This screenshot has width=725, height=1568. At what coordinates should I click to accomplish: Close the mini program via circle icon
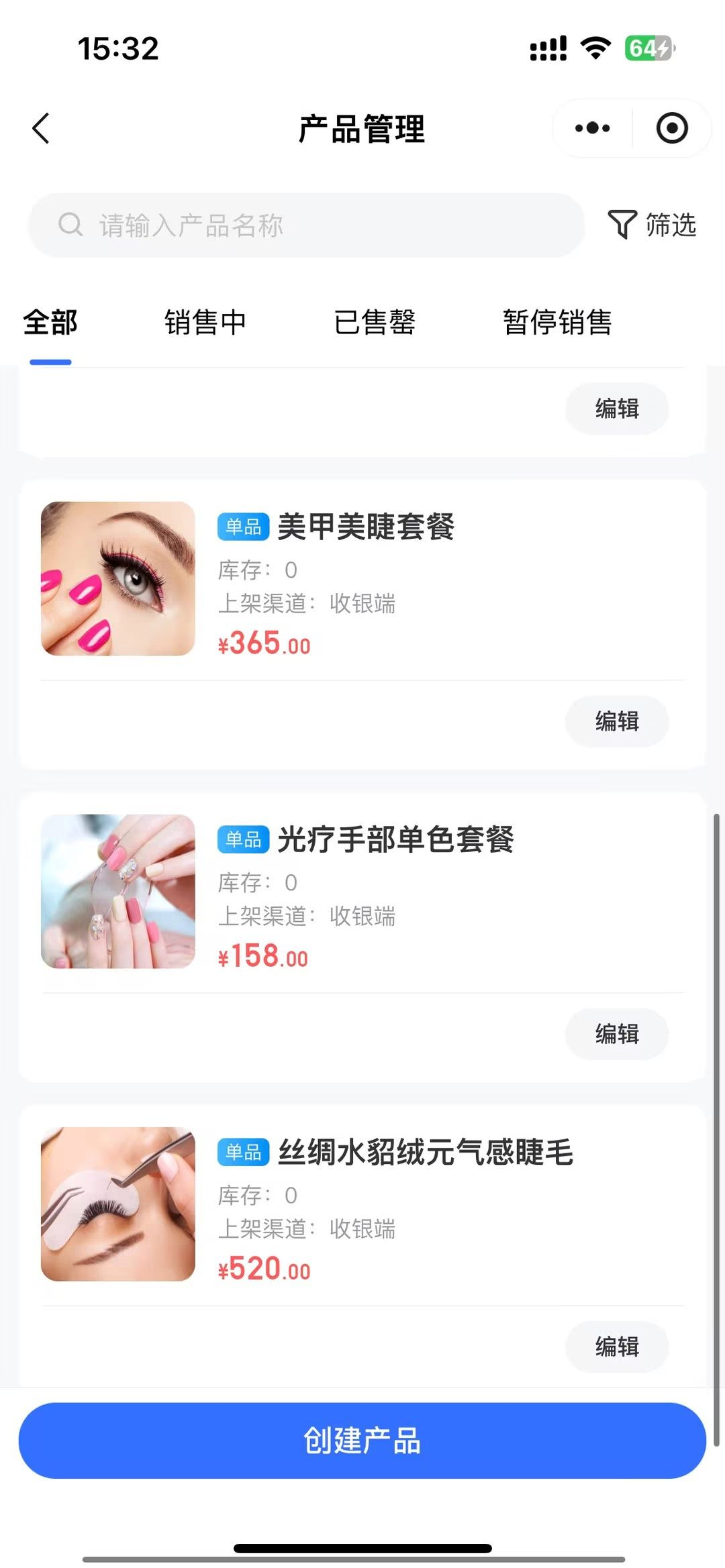(x=672, y=128)
